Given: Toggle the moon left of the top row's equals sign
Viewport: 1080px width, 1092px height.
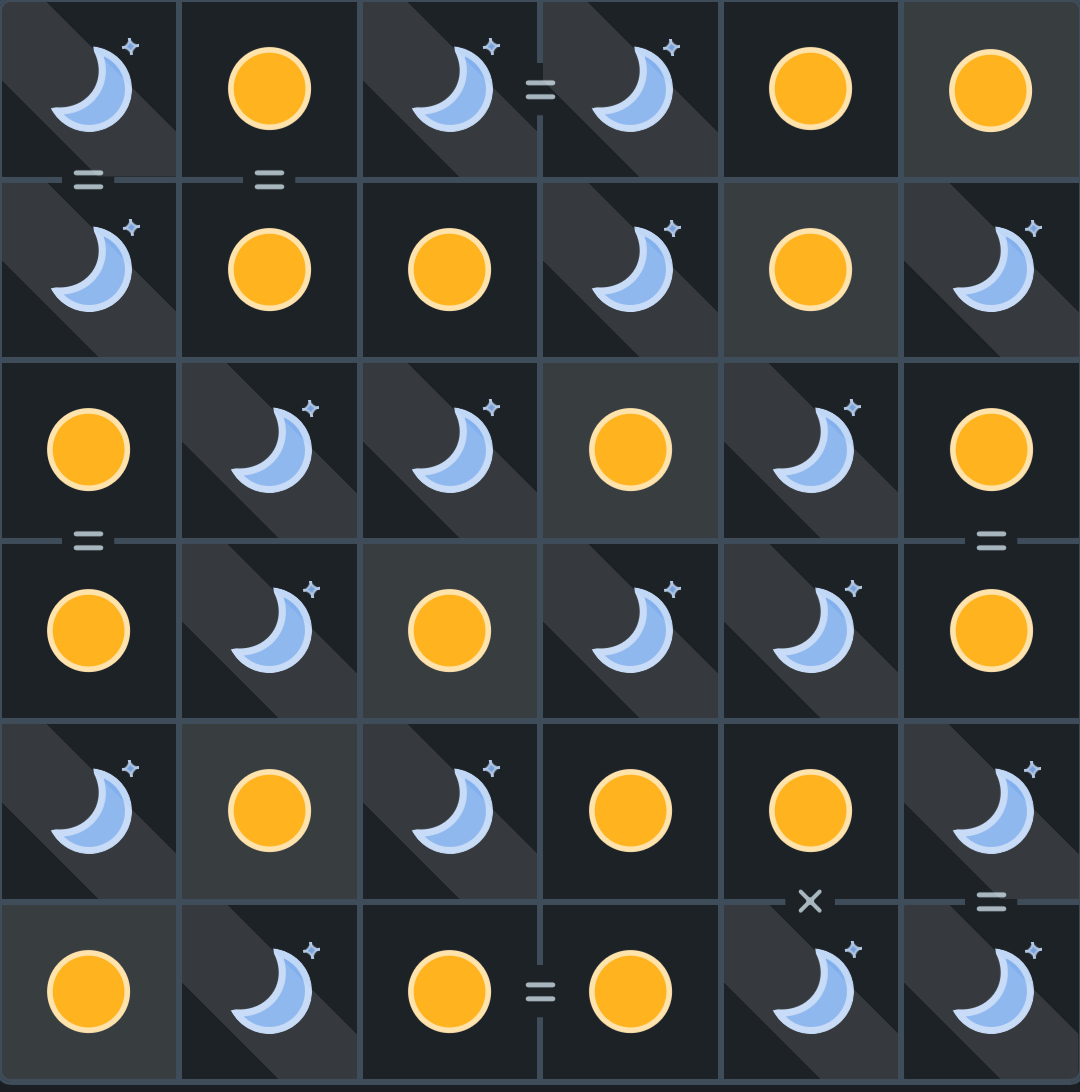Looking at the screenshot, I should (451, 90).
